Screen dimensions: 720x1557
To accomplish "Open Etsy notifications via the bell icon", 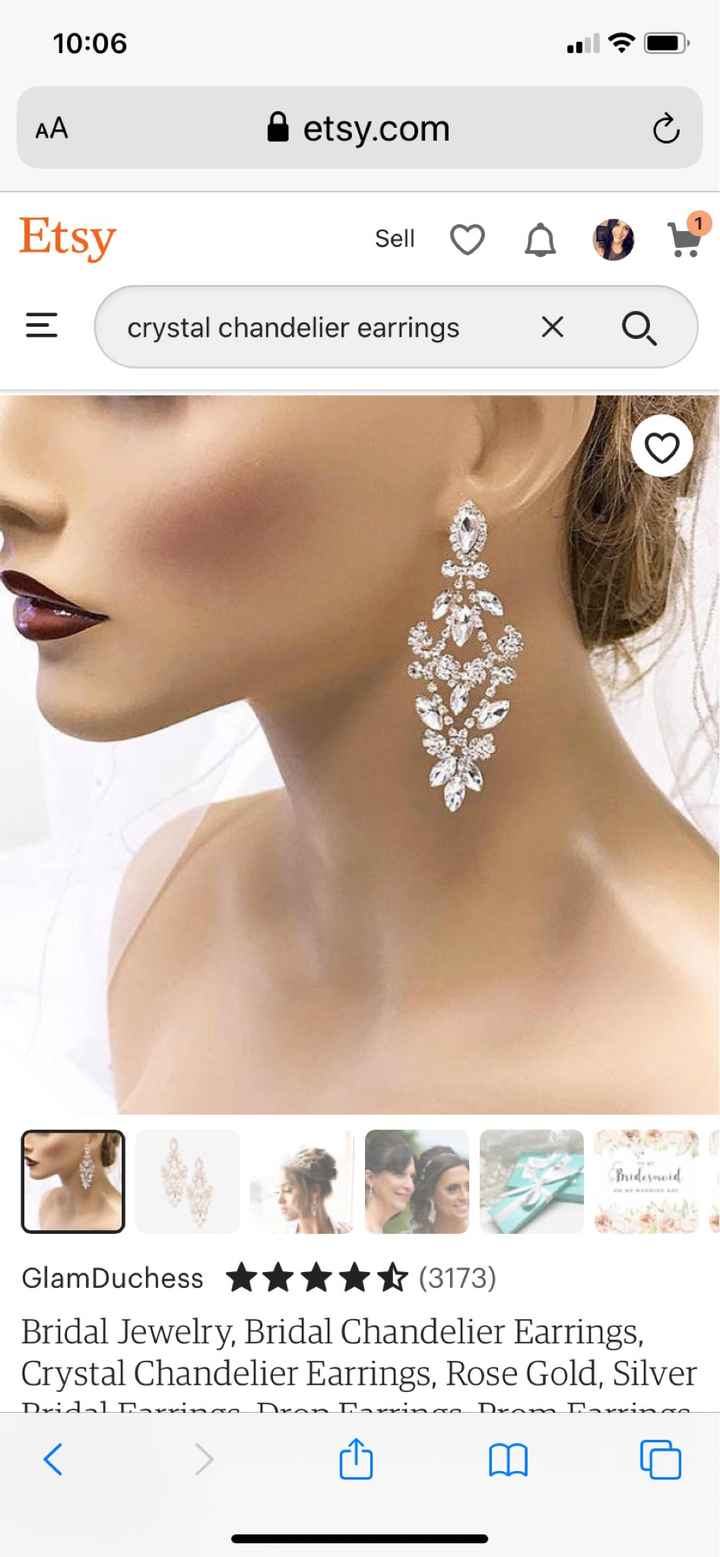I will 540,238.
